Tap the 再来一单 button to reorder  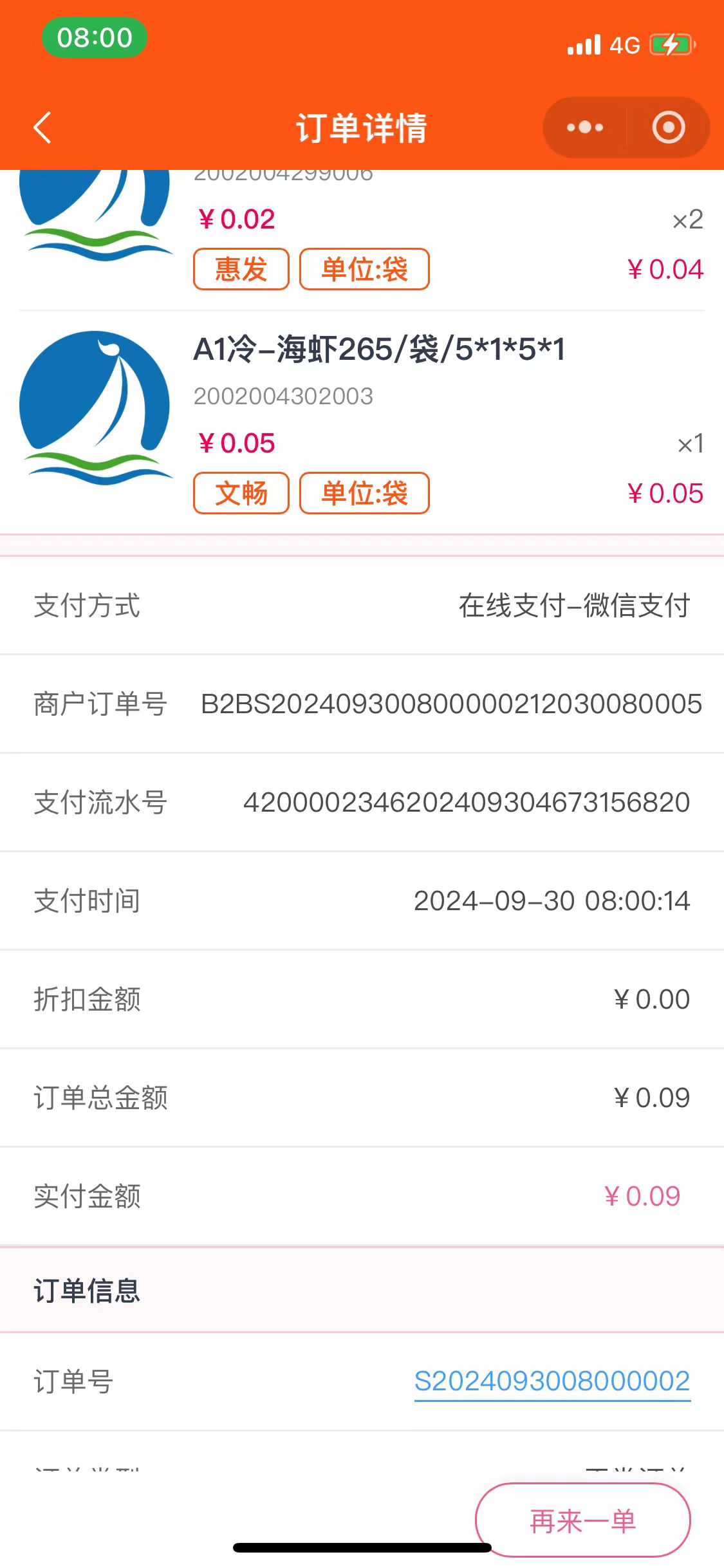[582, 1520]
